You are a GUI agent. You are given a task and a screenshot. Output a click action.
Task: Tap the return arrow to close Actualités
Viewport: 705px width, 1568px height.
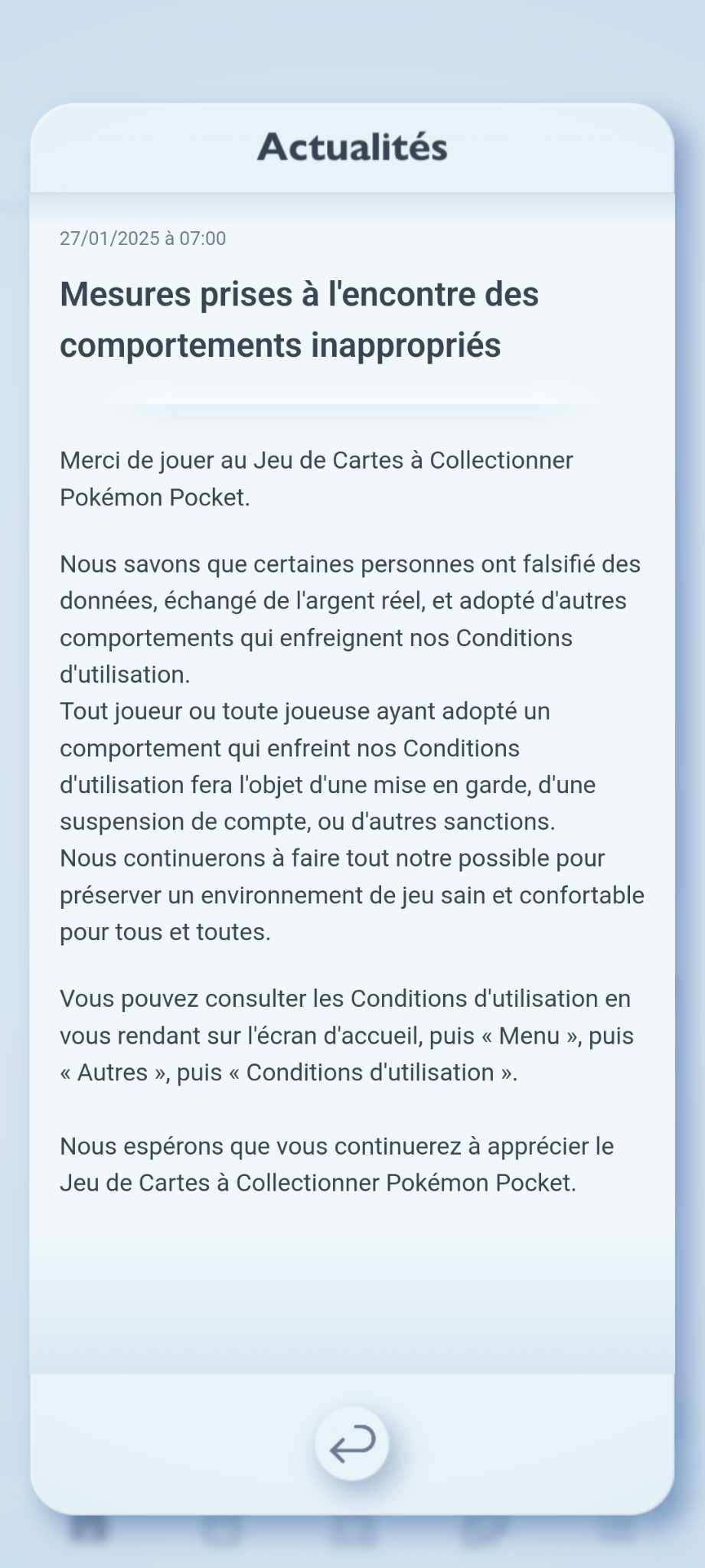pyautogui.click(x=352, y=1444)
